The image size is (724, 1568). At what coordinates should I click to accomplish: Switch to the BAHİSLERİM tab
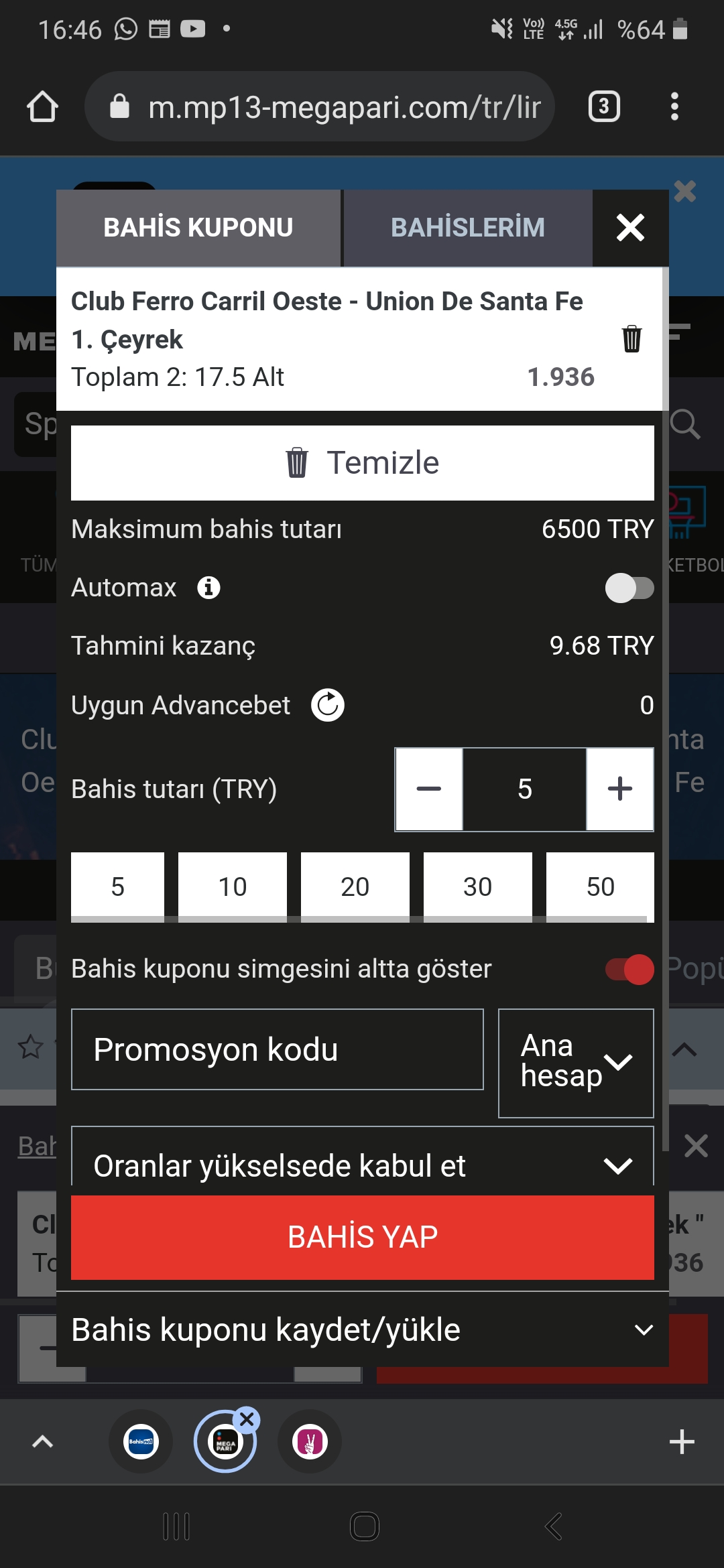[468, 228]
